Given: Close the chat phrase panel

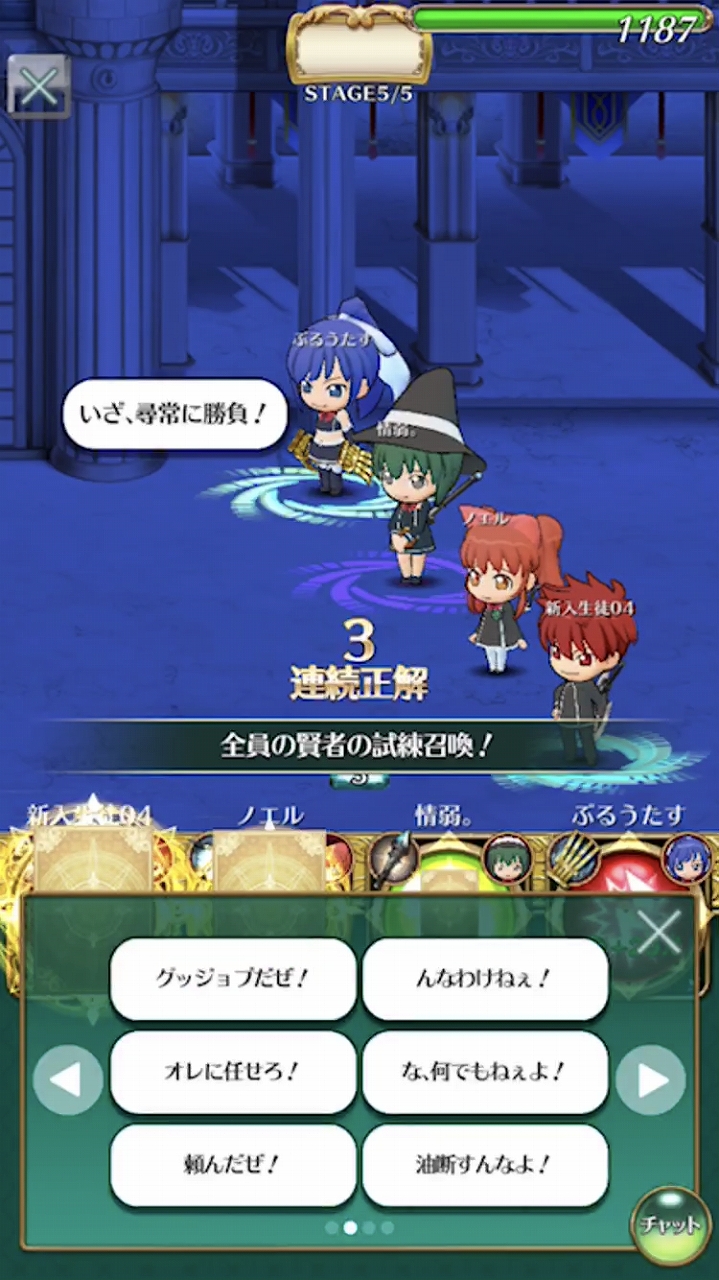Looking at the screenshot, I should tap(658, 933).
